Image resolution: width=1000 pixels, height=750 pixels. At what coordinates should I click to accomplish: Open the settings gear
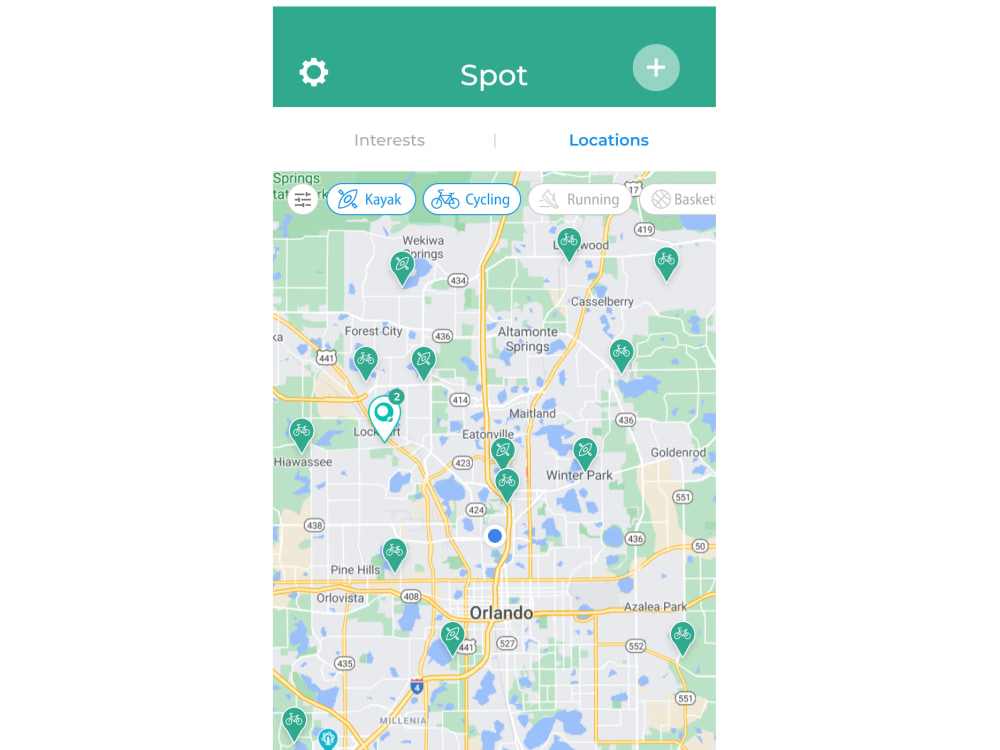314,72
